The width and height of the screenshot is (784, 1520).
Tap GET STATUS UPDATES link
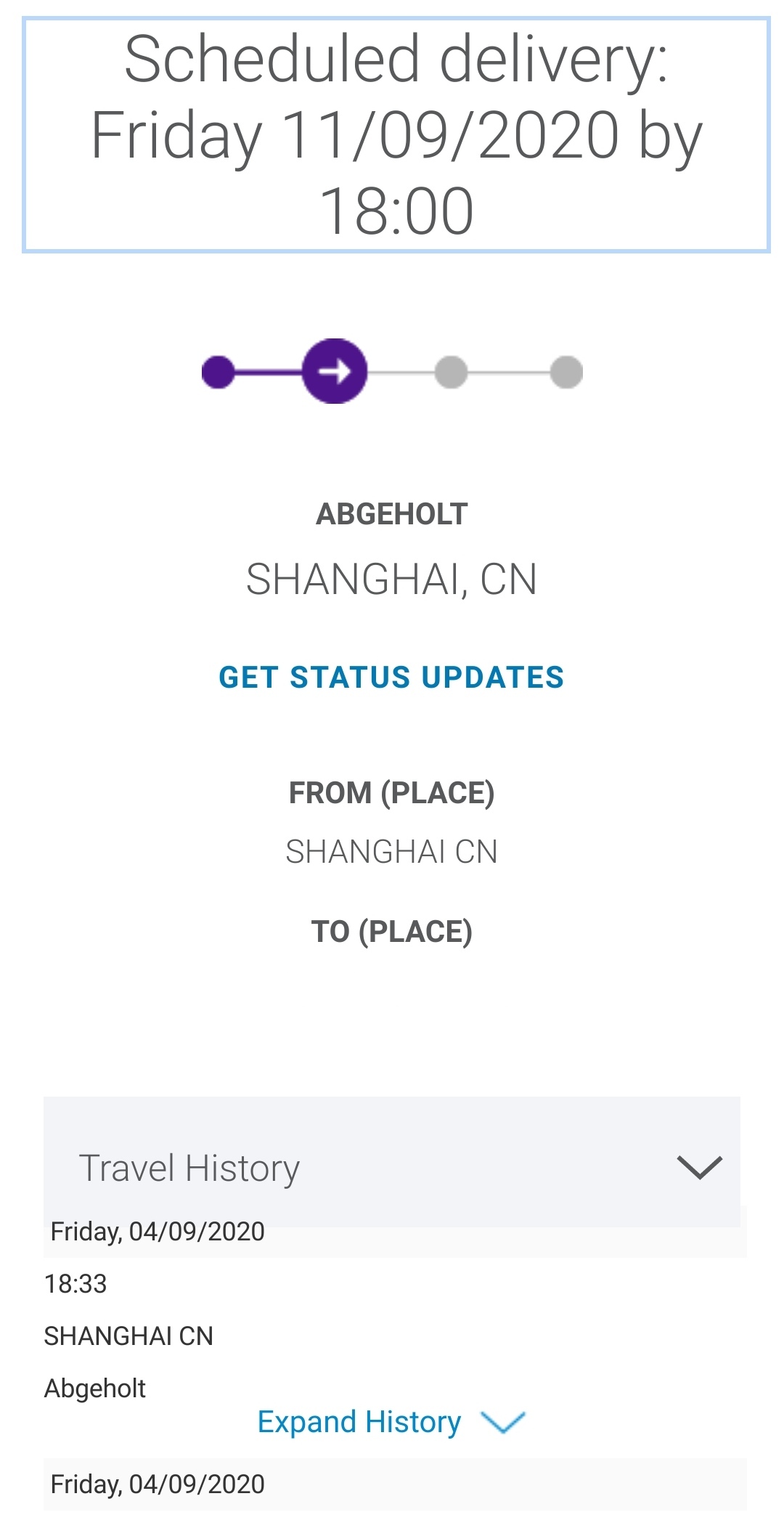[x=391, y=677]
